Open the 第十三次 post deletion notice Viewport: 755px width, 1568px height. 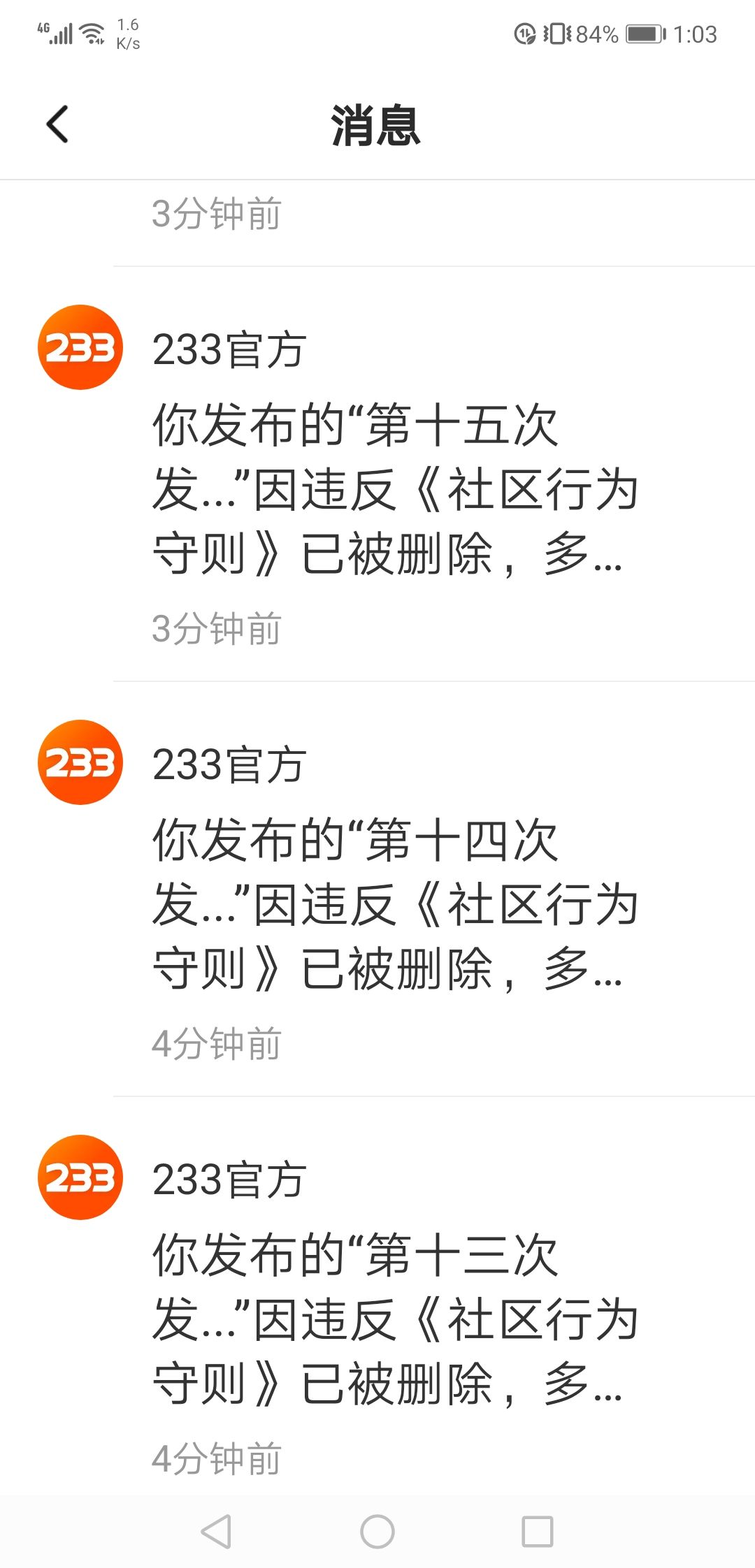point(395,1318)
